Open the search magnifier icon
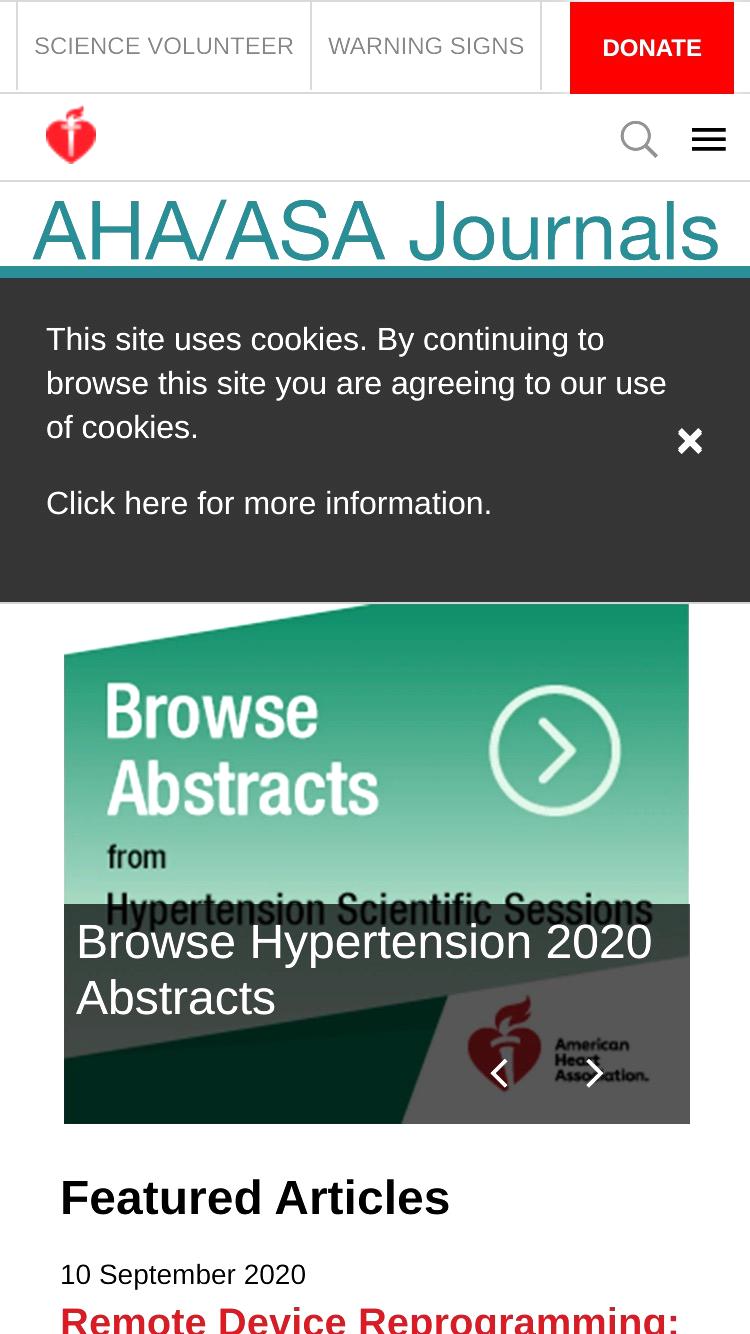This screenshot has width=750, height=1334. 639,139
